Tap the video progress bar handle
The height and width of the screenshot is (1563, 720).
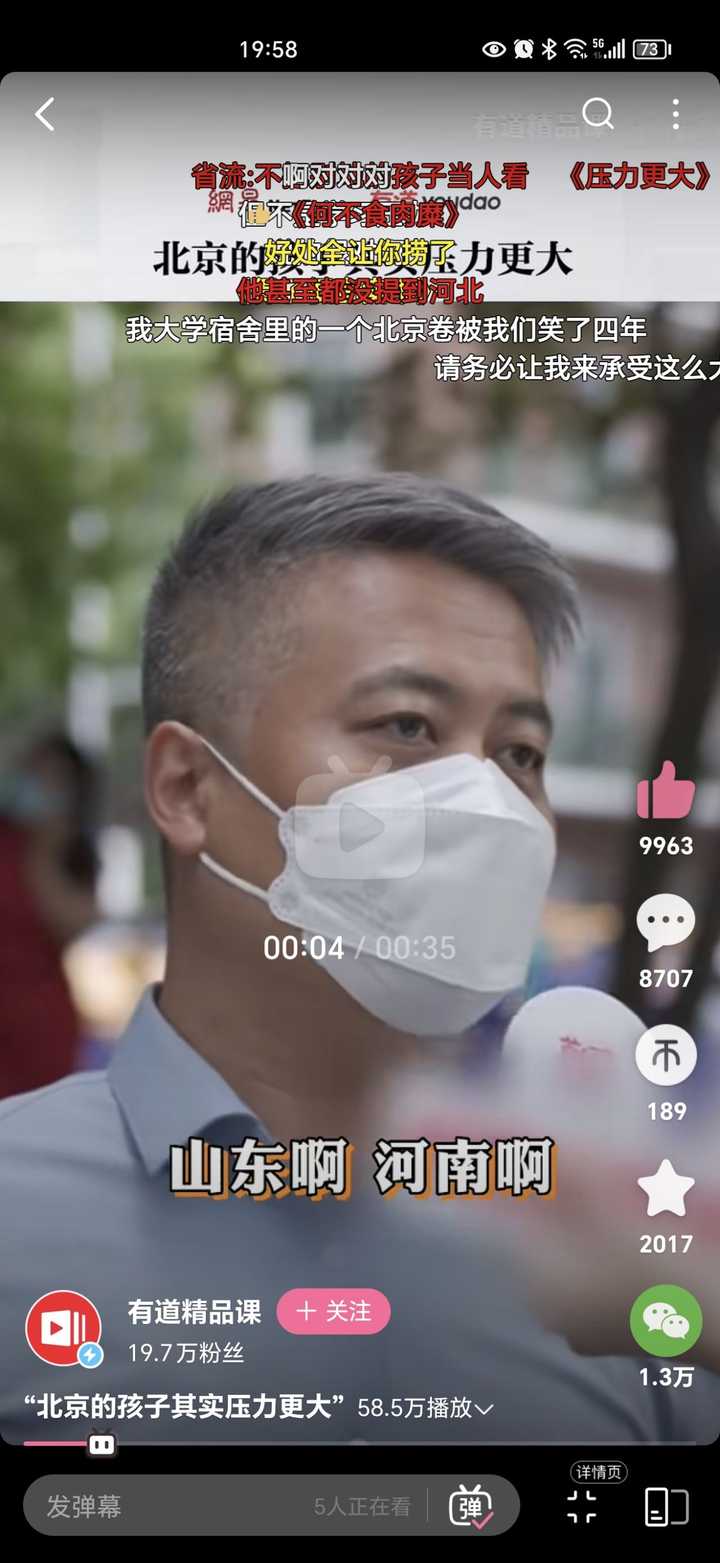coord(101,1444)
